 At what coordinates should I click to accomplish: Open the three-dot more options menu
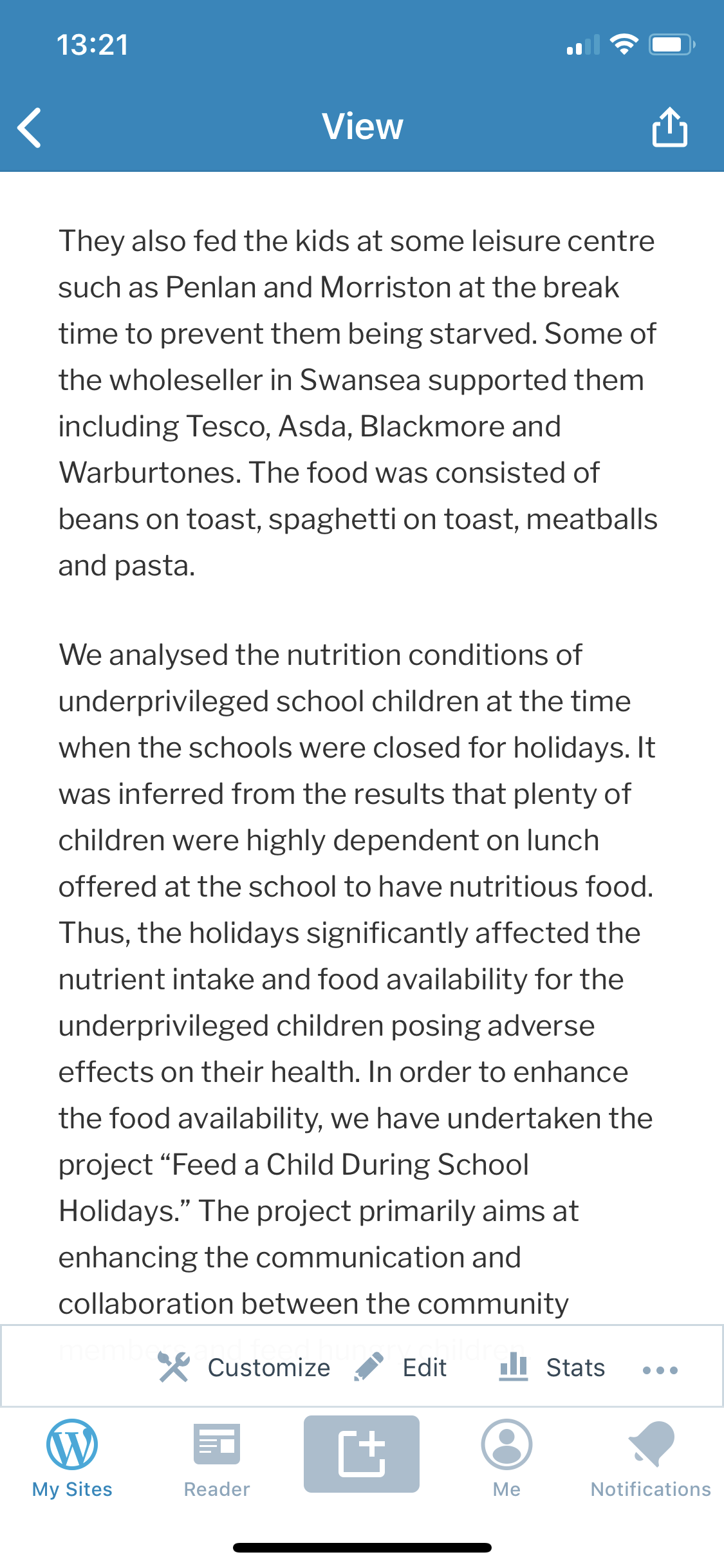[660, 1370]
